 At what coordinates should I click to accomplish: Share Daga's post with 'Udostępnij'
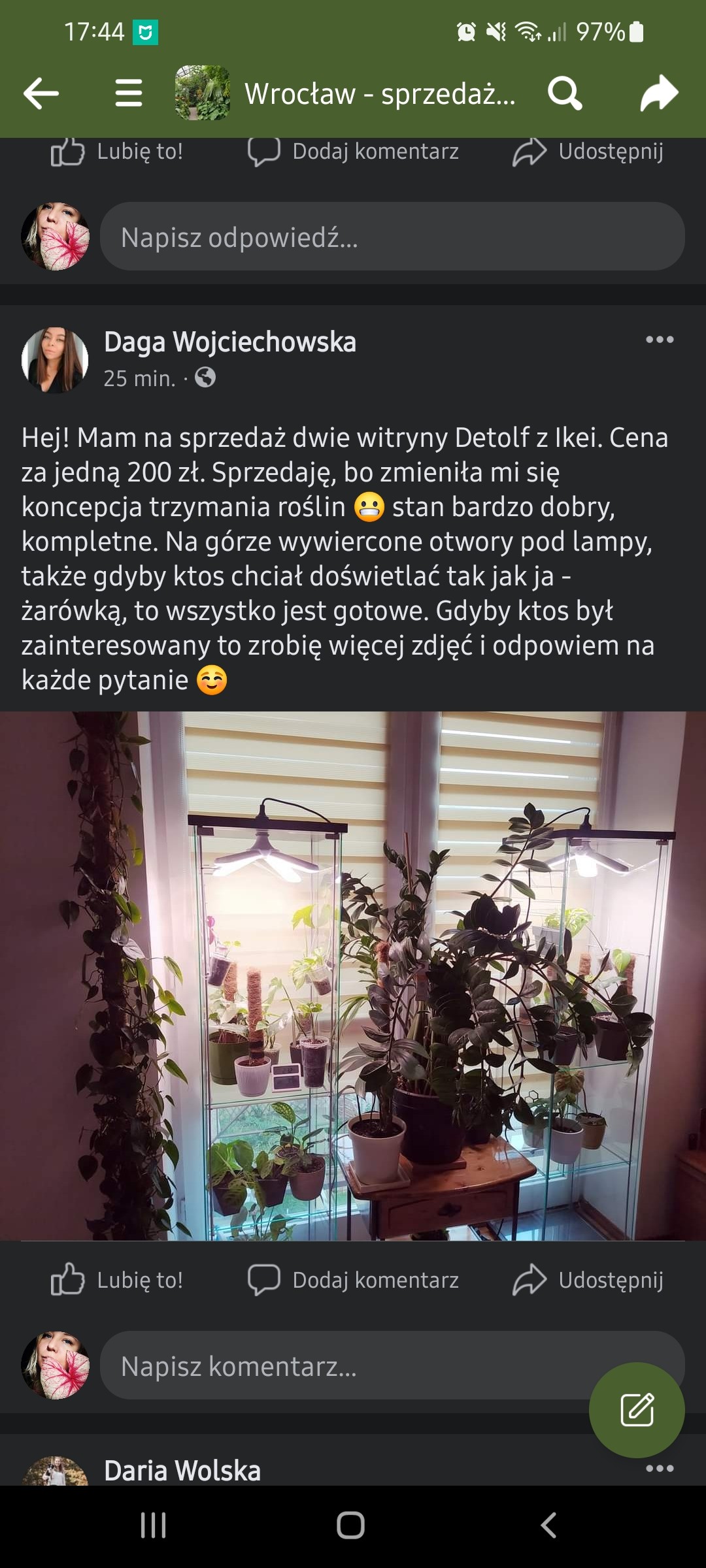point(588,1280)
